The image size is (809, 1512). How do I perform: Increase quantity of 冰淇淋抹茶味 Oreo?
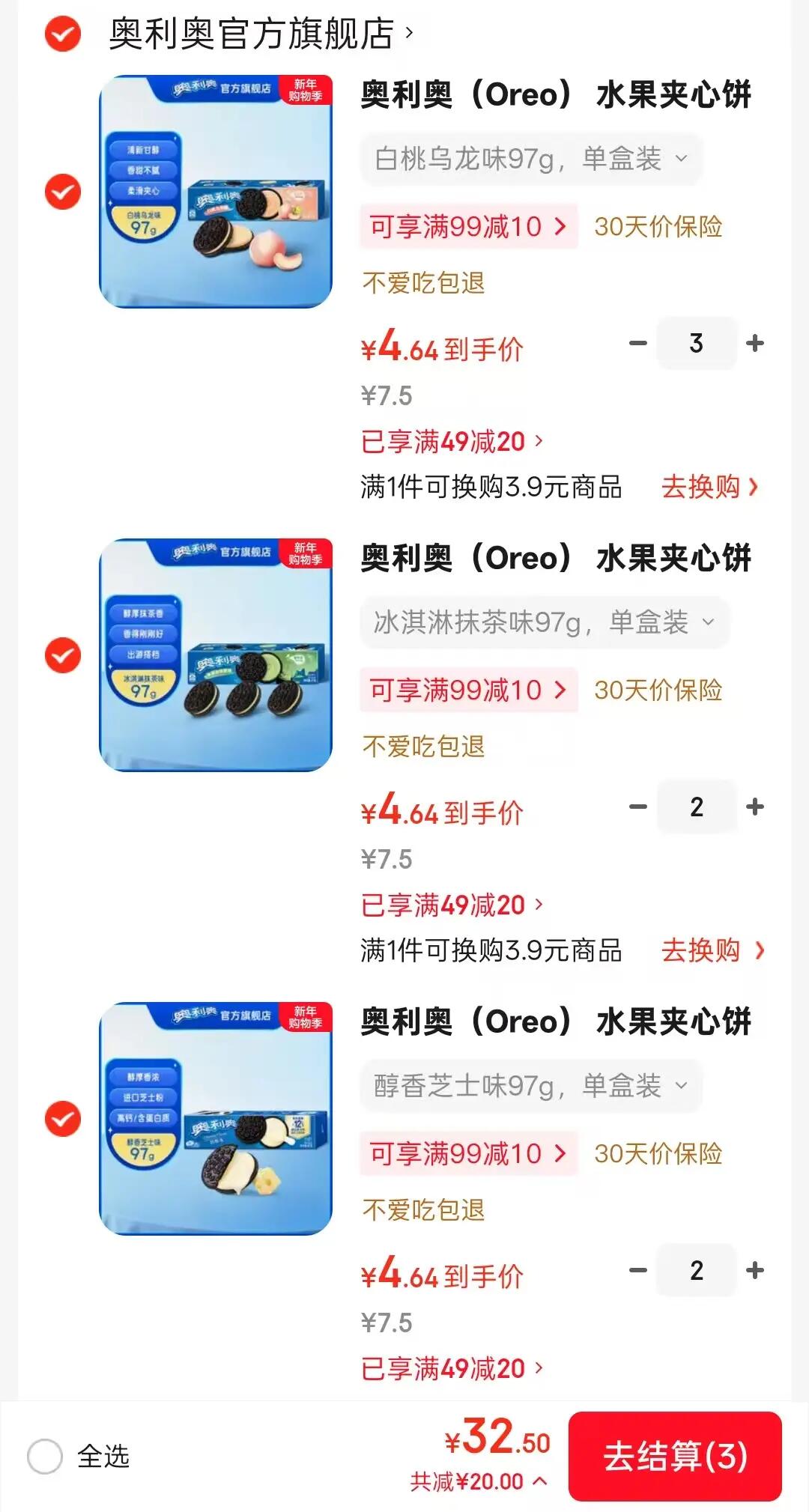tap(755, 807)
